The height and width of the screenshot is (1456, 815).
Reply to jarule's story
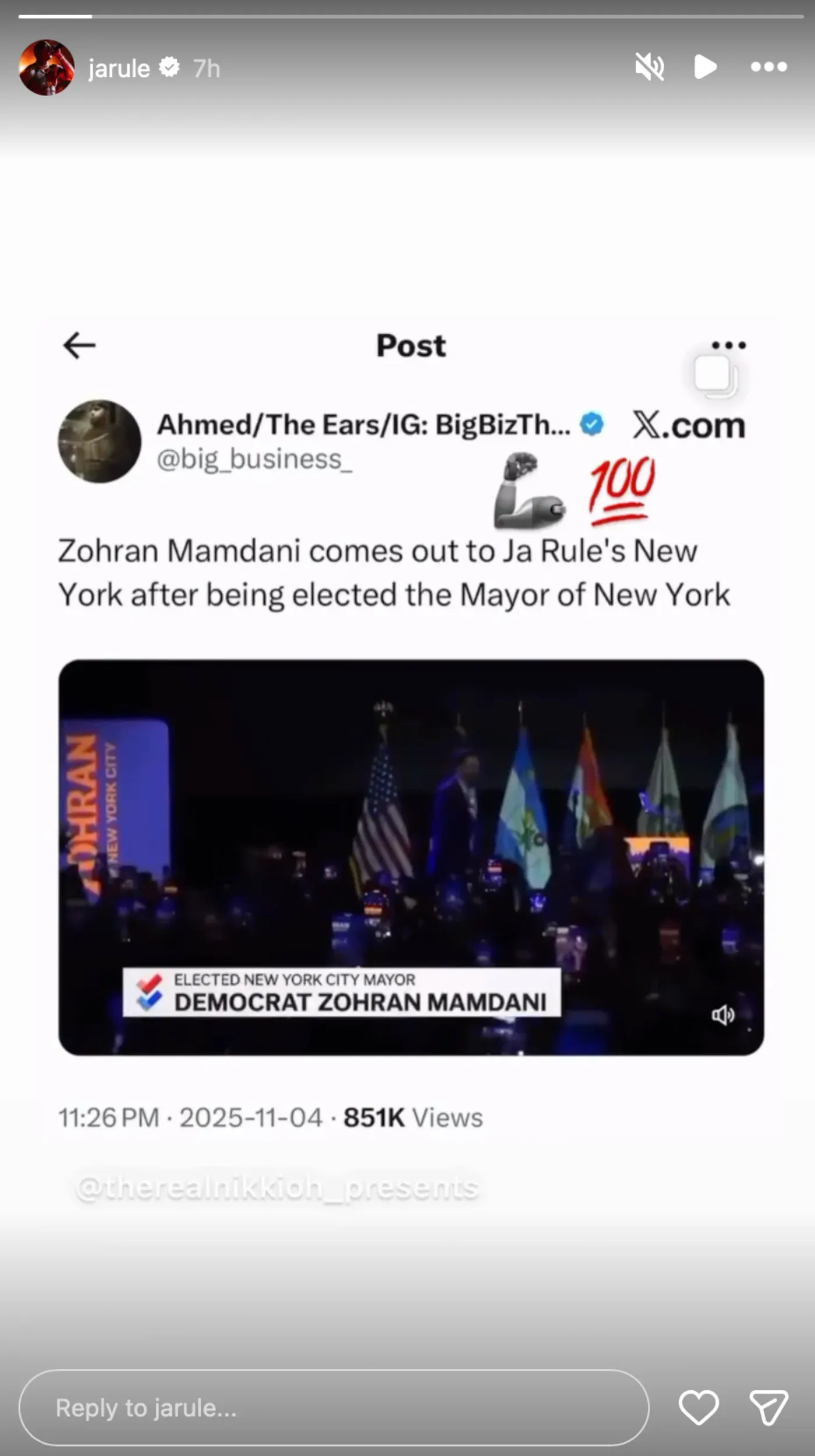point(334,1408)
